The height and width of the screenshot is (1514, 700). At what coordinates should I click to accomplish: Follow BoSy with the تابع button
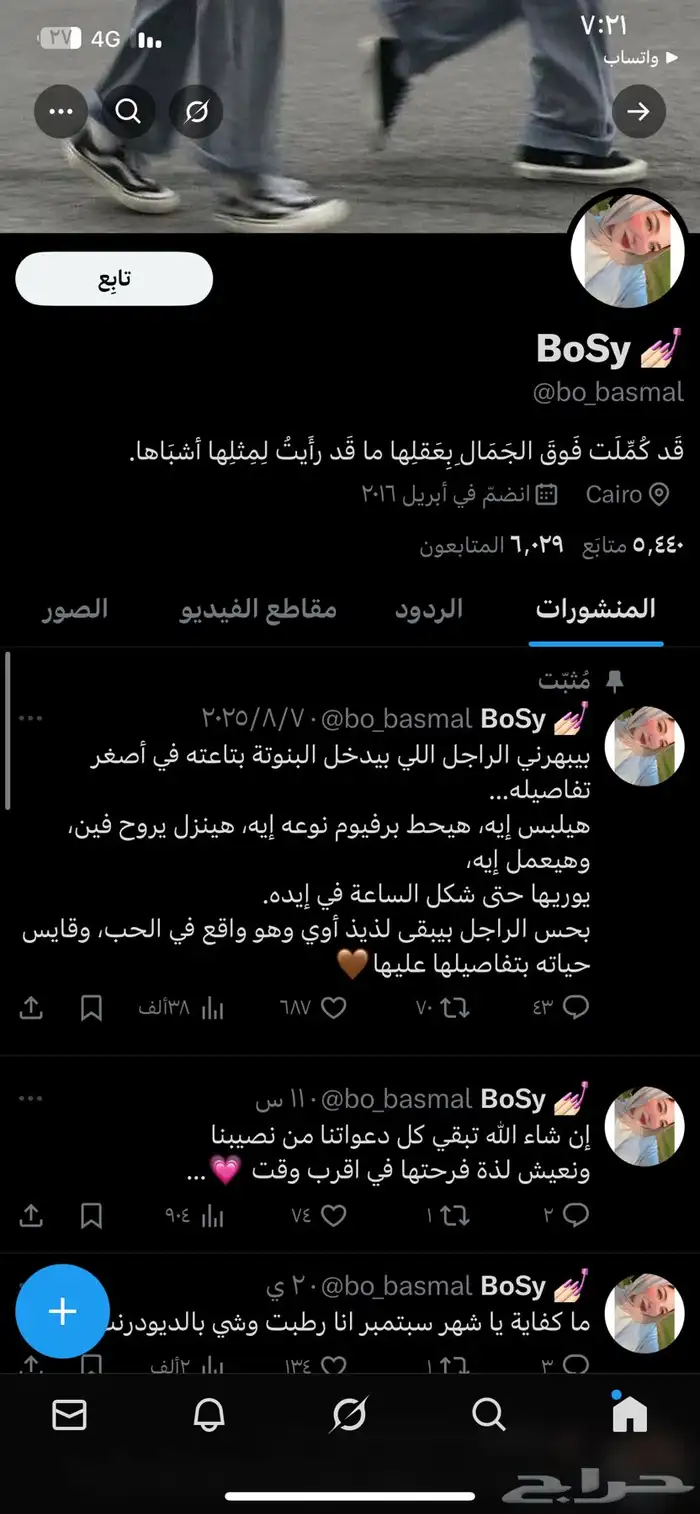click(114, 278)
